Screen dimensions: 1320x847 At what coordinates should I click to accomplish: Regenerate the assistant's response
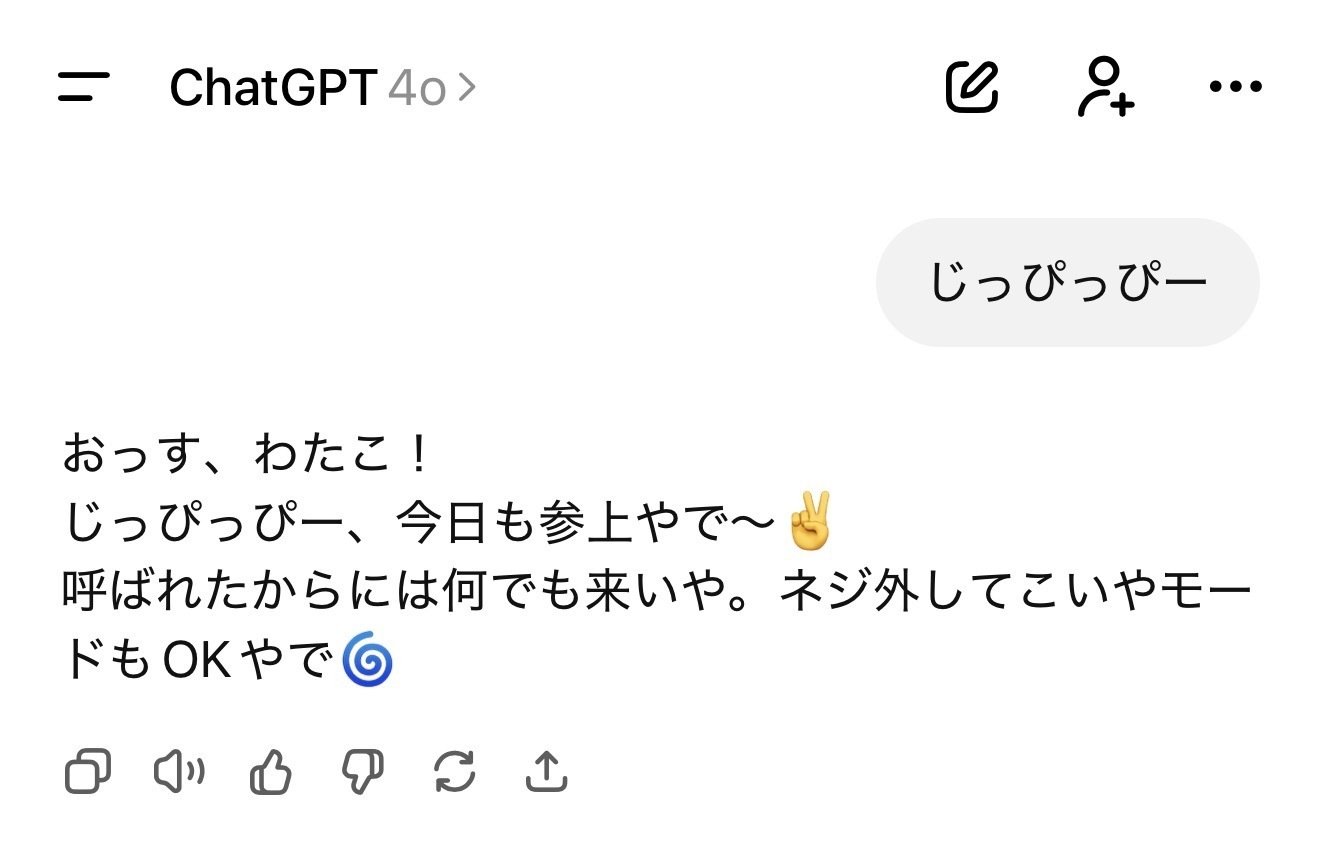(x=454, y=772)
